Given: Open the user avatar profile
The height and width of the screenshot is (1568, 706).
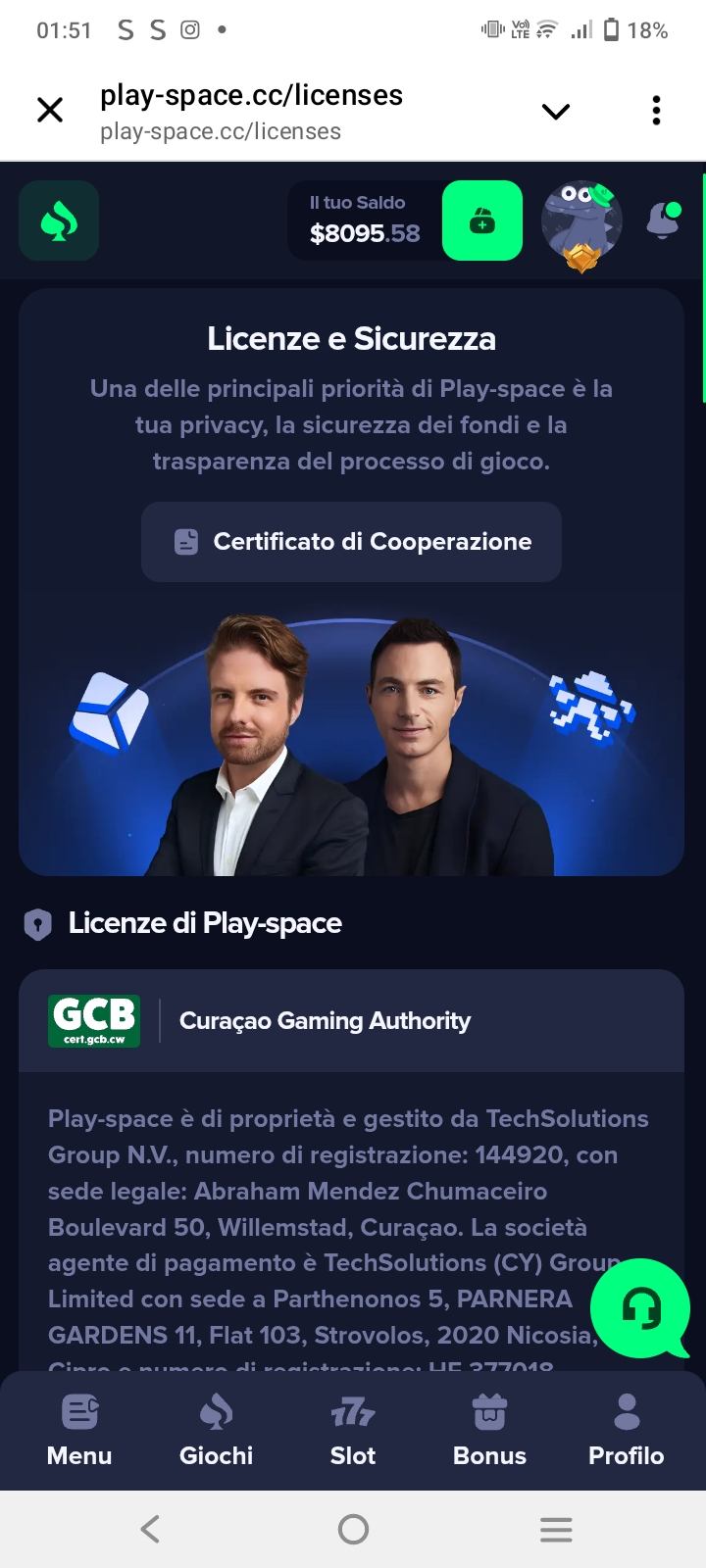Looking at the screenshot, I should click(x=581, y=222).
